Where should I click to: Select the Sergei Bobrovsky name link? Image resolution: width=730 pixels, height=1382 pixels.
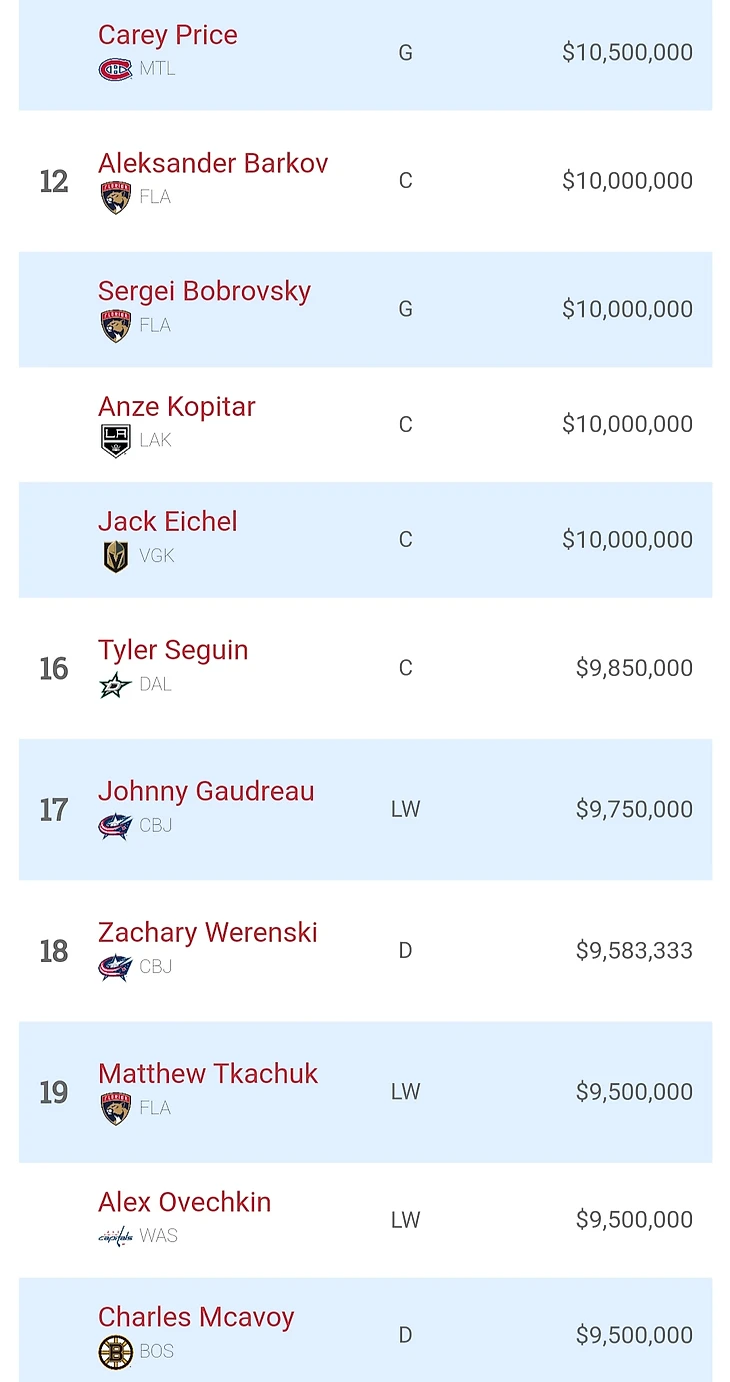click(x=204, y=292)
